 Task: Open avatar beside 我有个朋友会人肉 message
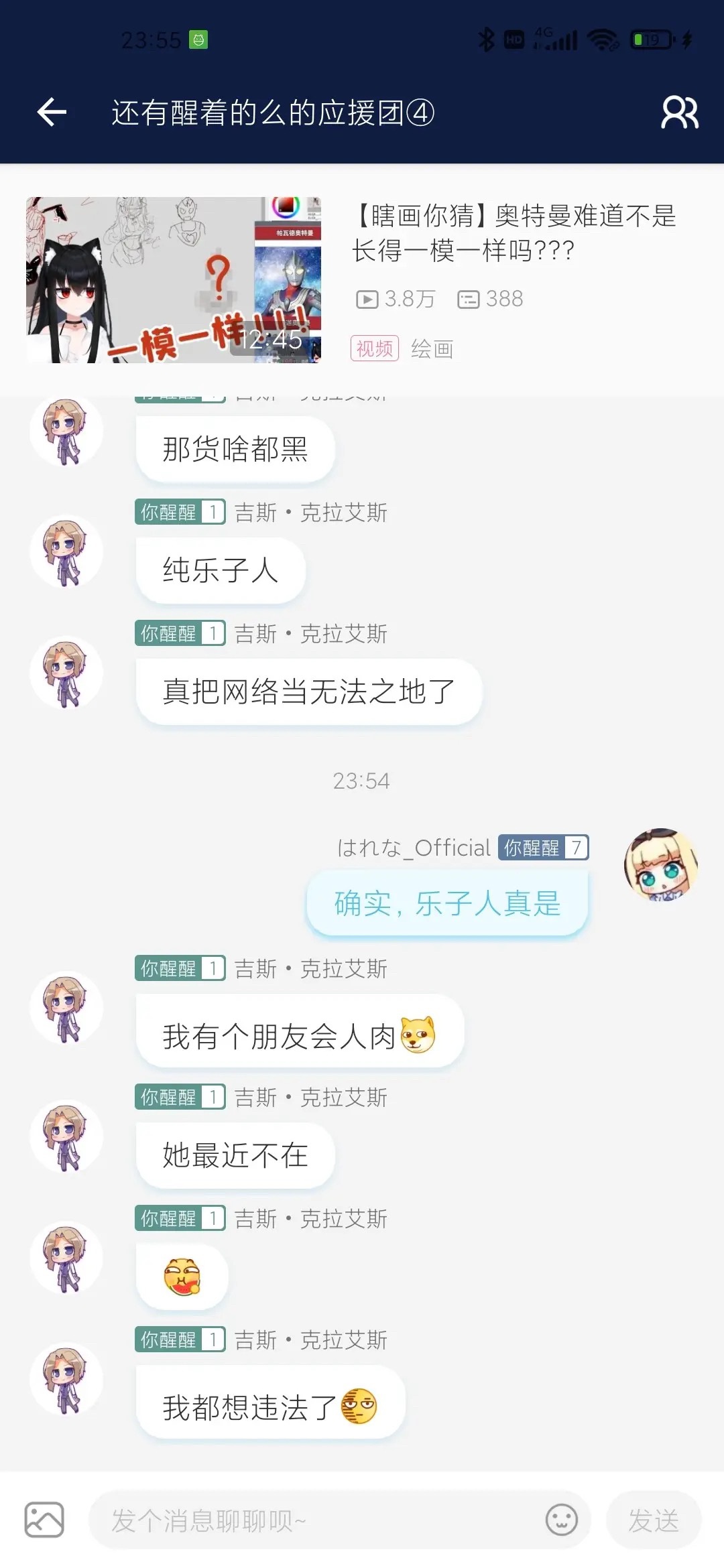66,1008
